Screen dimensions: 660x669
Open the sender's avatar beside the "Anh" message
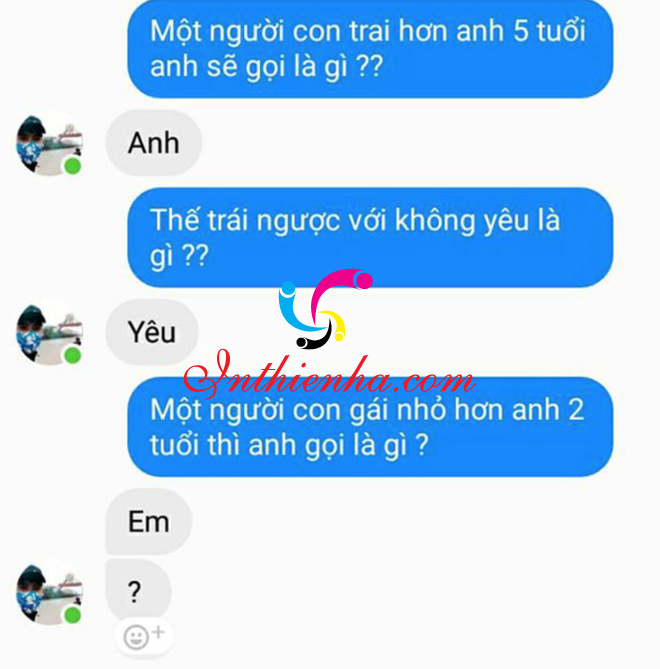coord(49,145)
